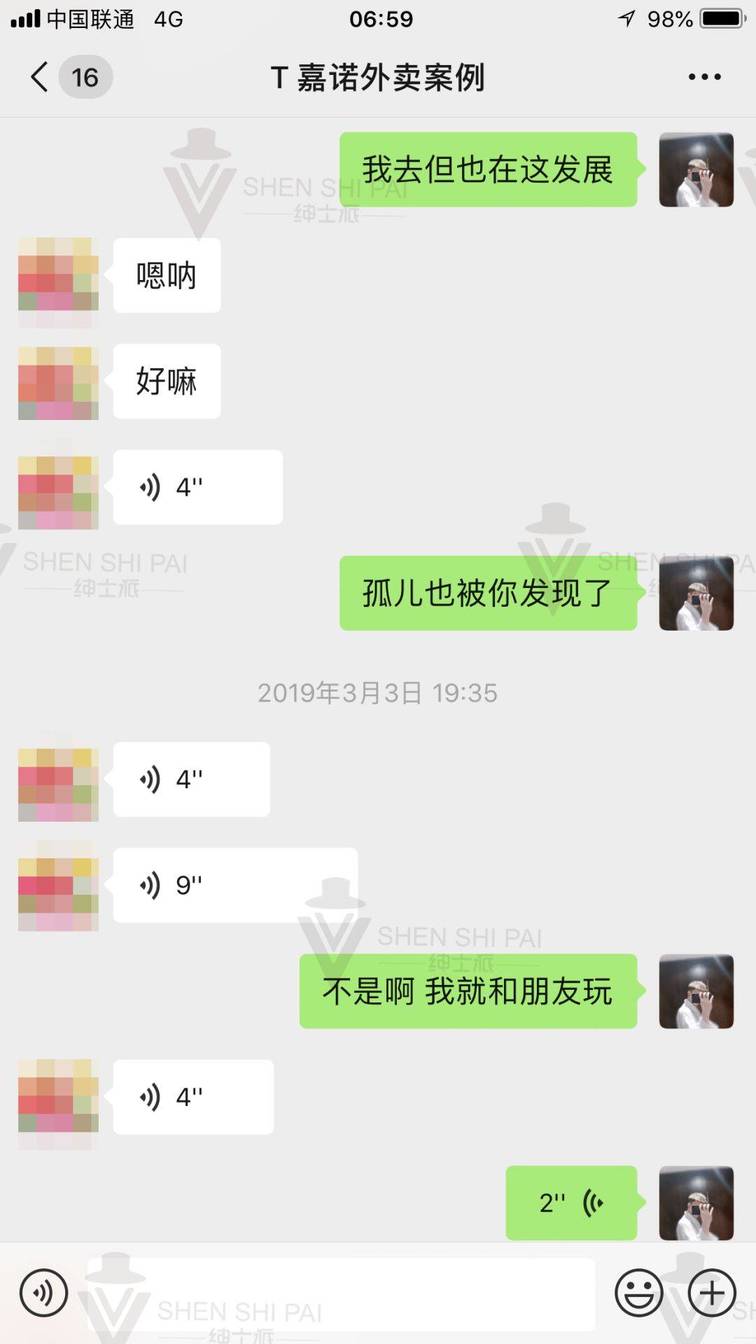Open your own profile via your avatar
The width and height of the screenshot is (756, 1344).
[696, 170]
